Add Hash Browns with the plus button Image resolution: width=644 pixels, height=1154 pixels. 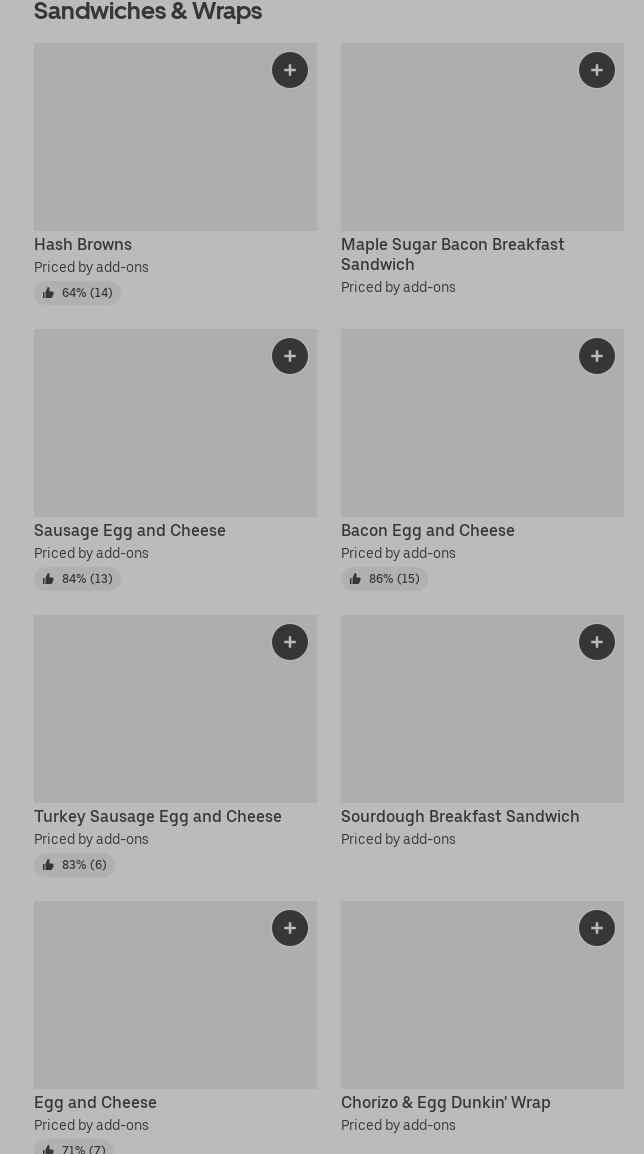click(290, 70)
